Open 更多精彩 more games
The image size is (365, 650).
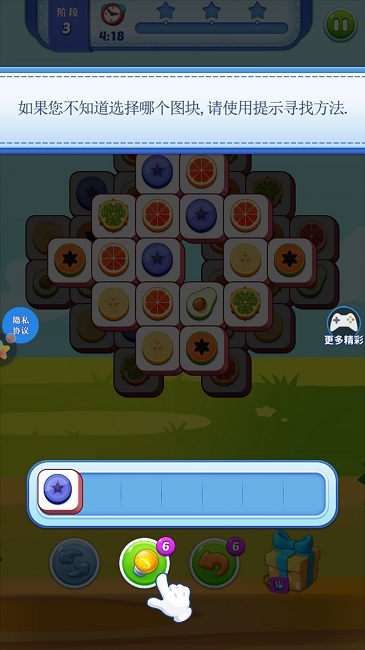pos(343,326)
